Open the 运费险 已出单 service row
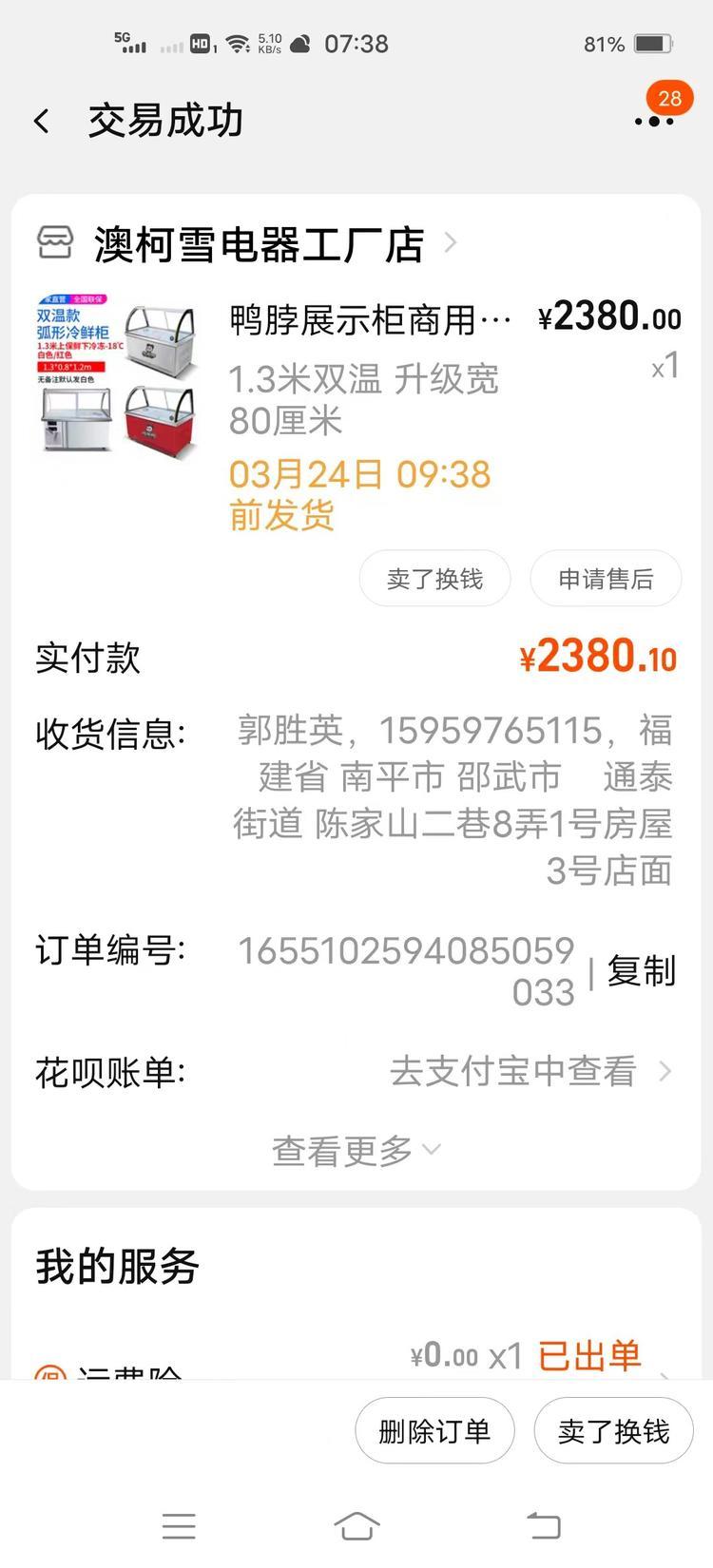This screenshot has height=1568, width=713. (x=589, y=1359)
